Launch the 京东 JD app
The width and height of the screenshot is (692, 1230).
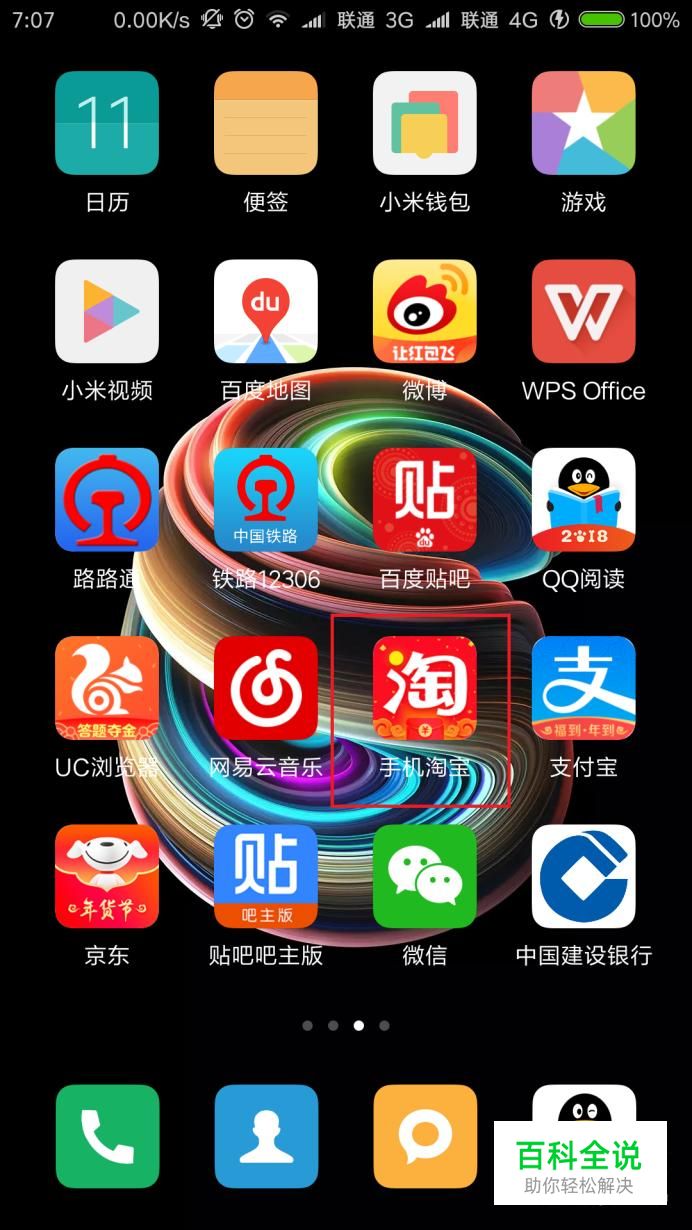107,876
